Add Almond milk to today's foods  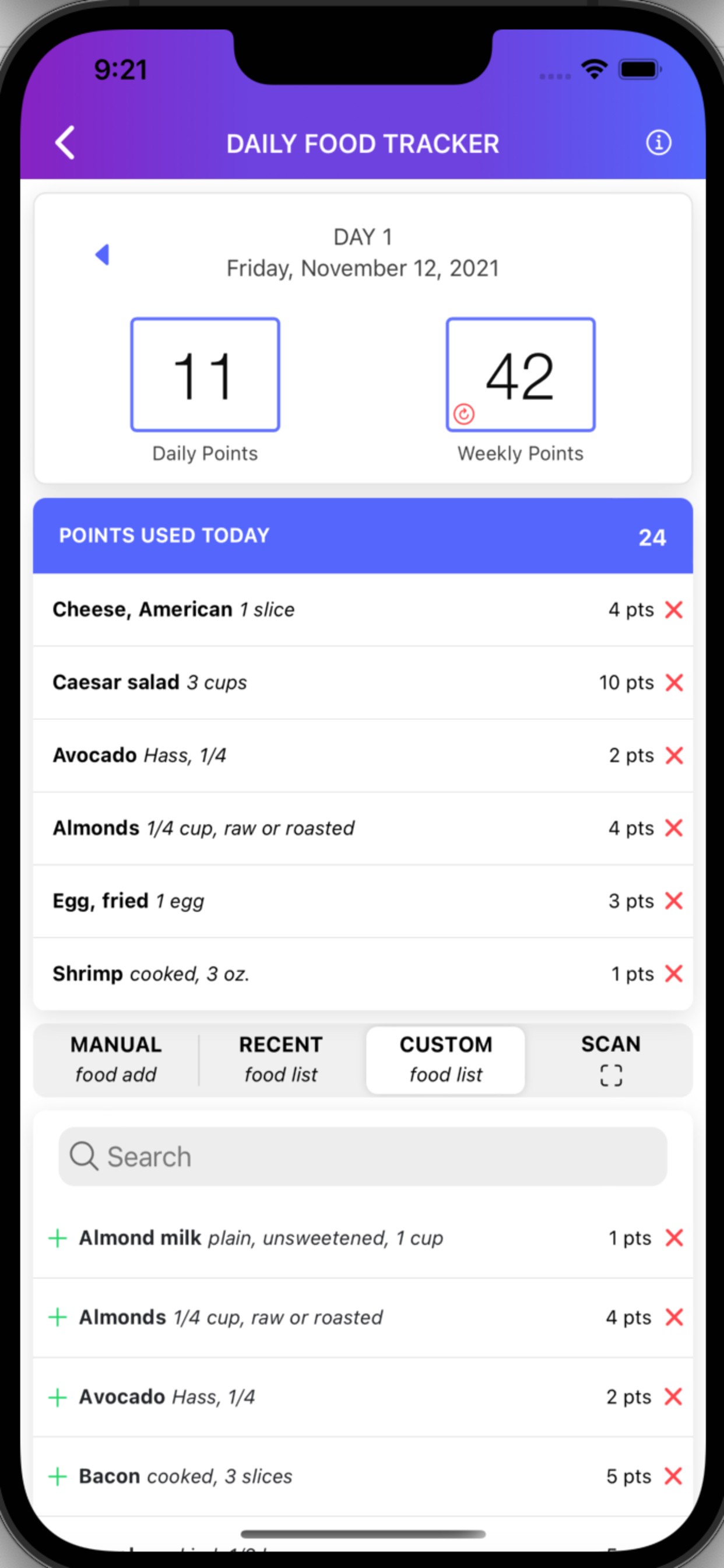point(57,1238)
